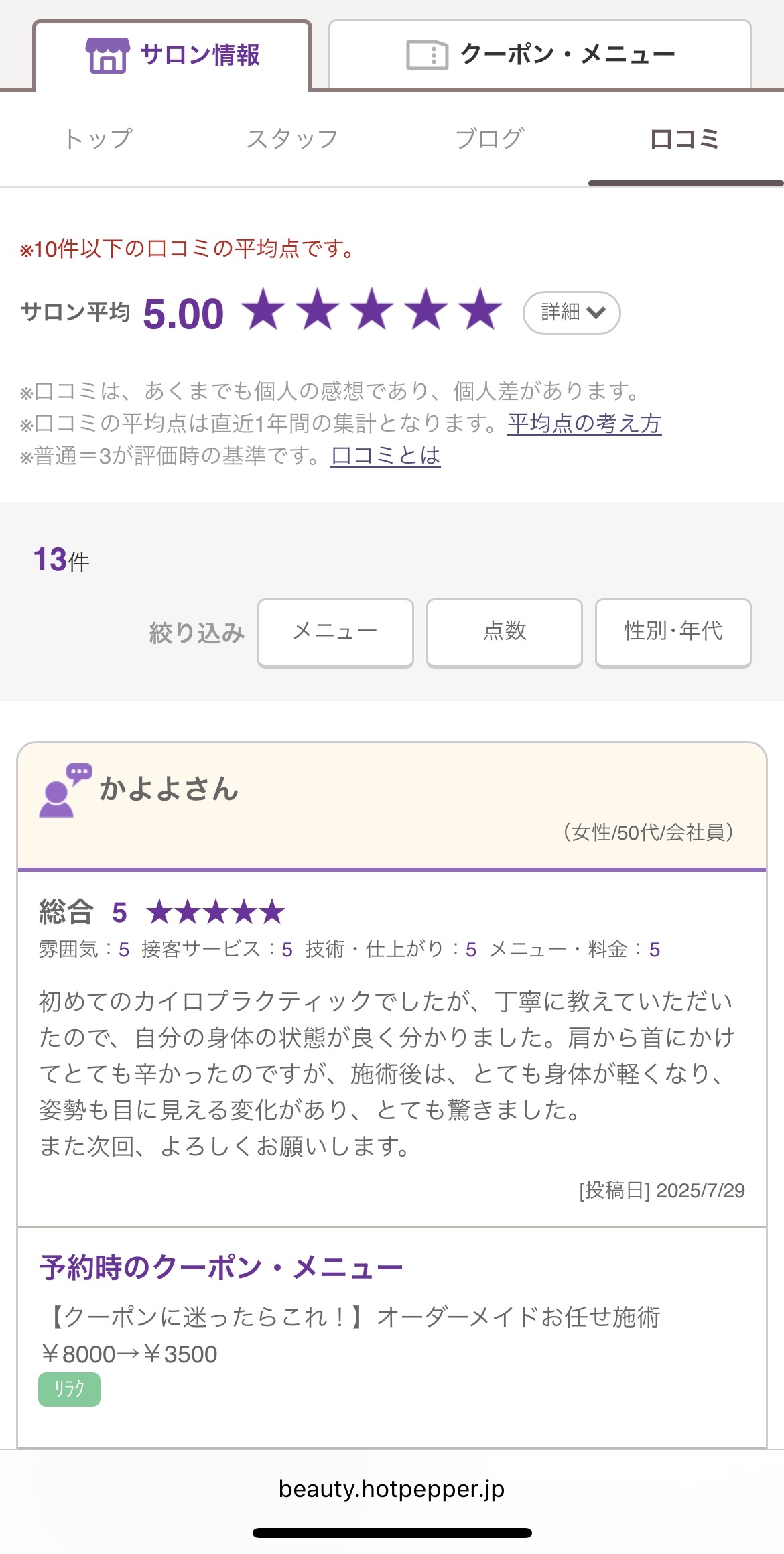Viewport: 784px width, 1554px height.
Task: Tap the 口コミとは link
Action: [x=385, y=456]
